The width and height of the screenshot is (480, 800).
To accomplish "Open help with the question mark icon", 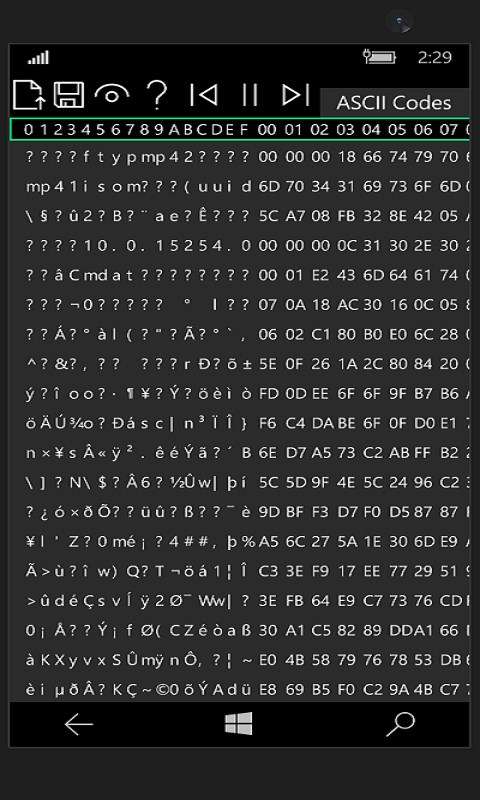I will (157, 94).
